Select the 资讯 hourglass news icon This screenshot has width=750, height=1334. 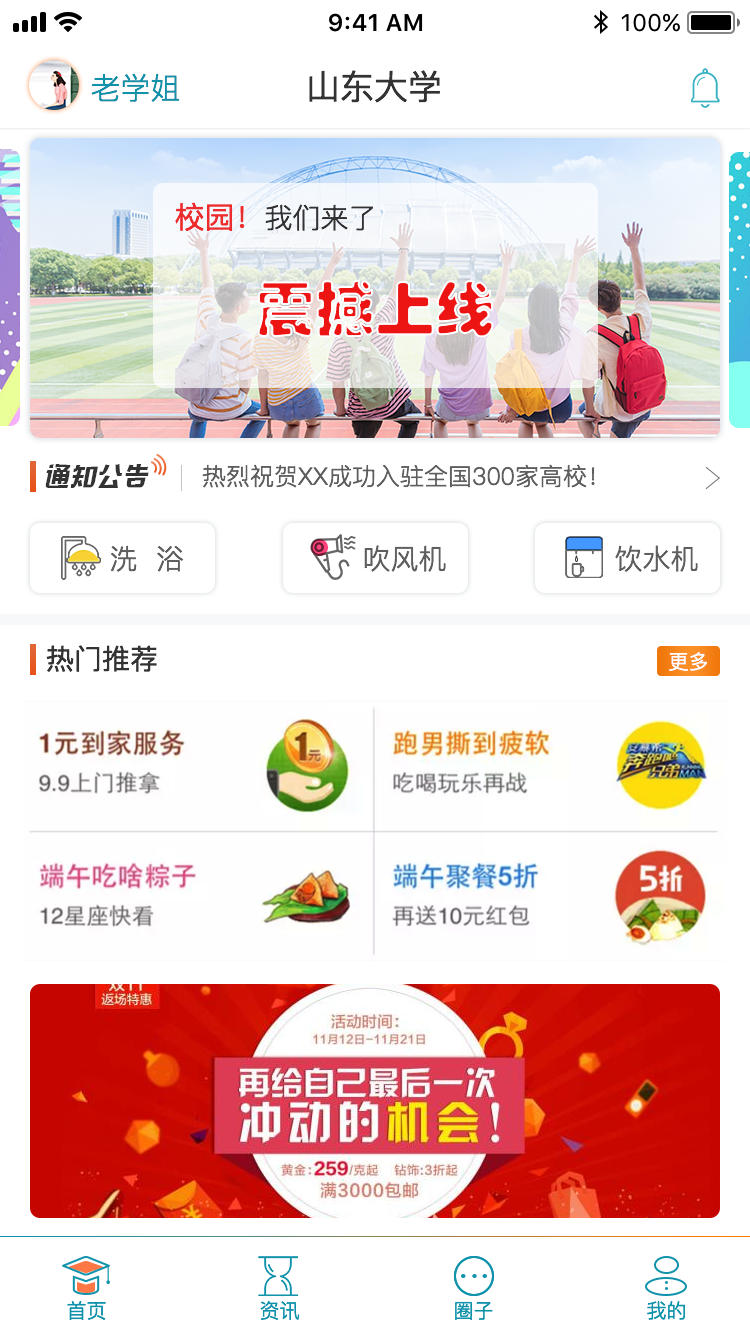click(278, 1273)
